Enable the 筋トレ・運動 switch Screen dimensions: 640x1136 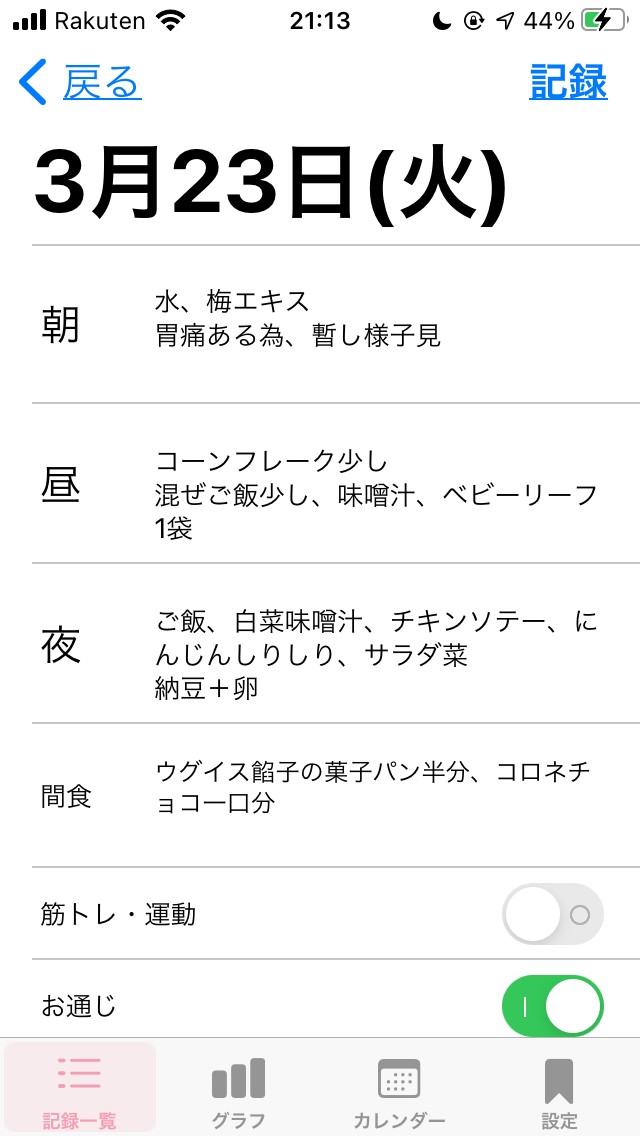(x=552, y=914)
